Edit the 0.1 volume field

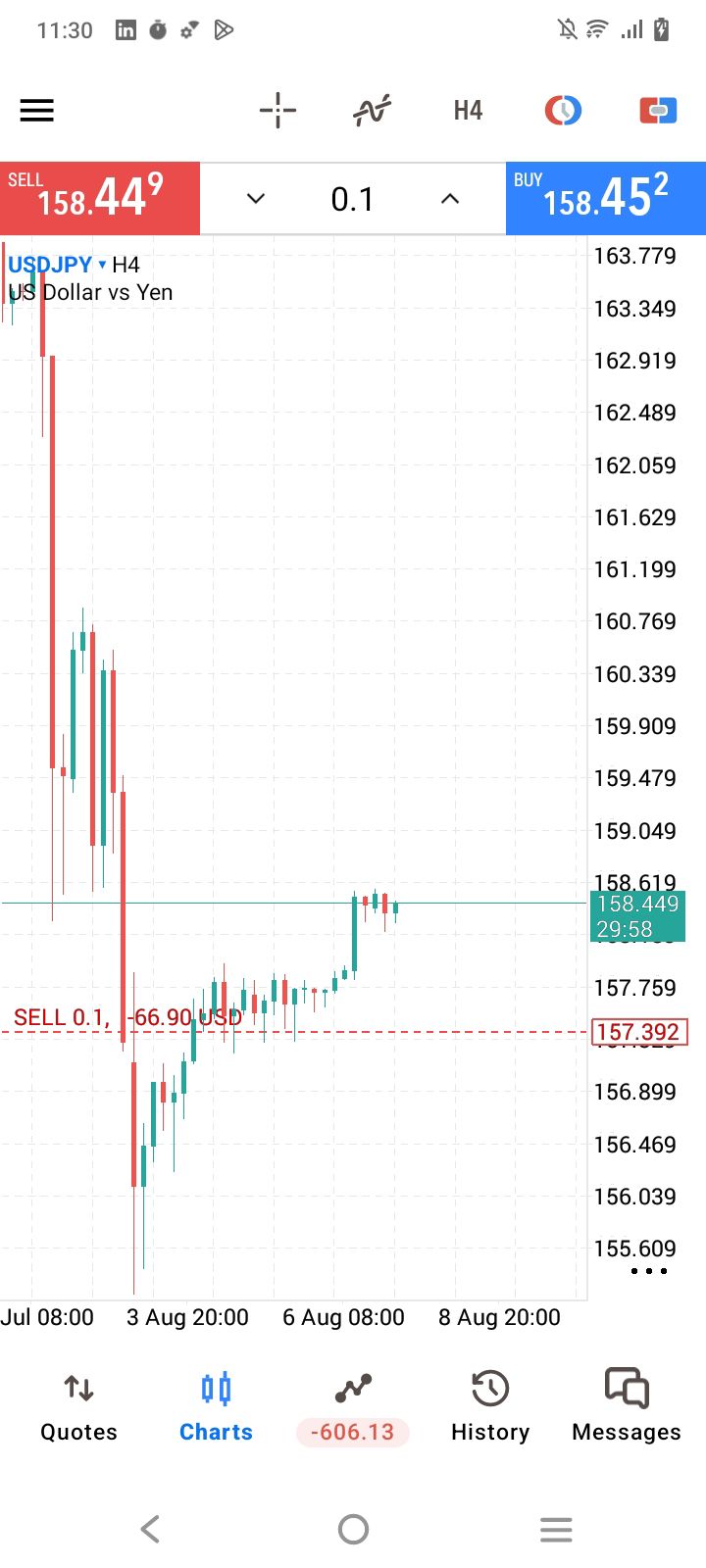click(x=352, y=199)
